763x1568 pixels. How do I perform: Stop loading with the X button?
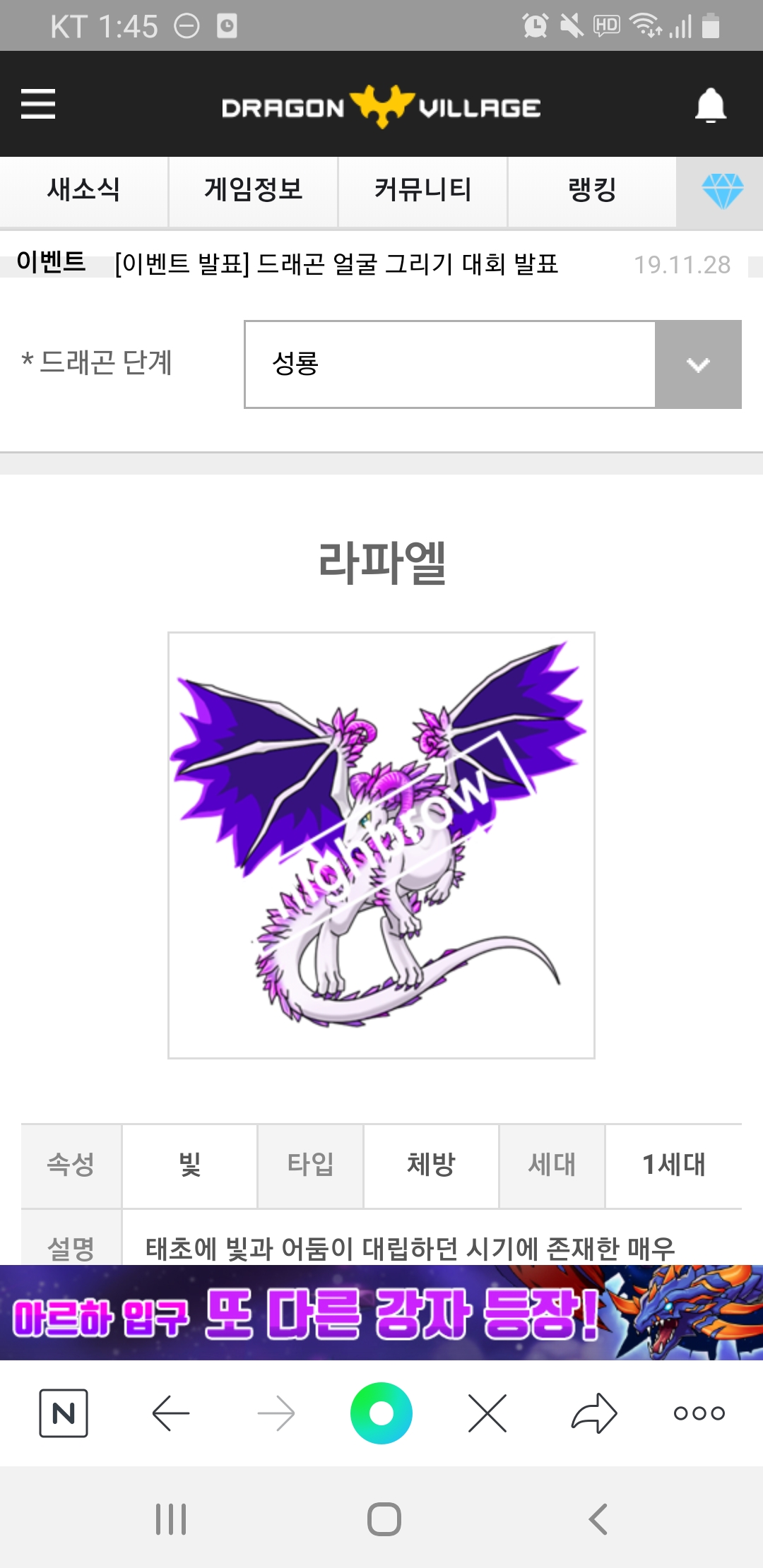pos(487,1413)
